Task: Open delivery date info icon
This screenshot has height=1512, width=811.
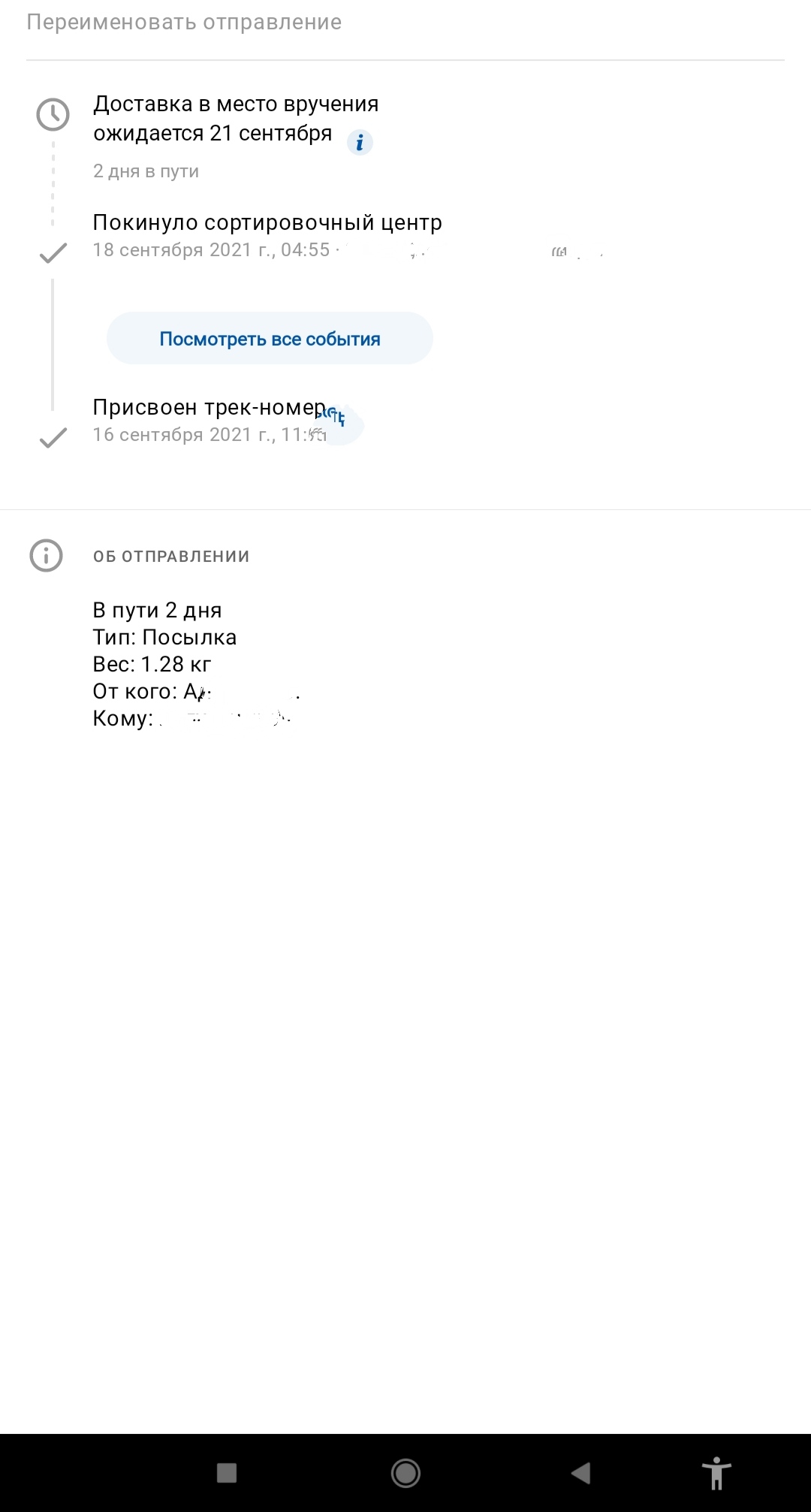Action: coord(360,142)
